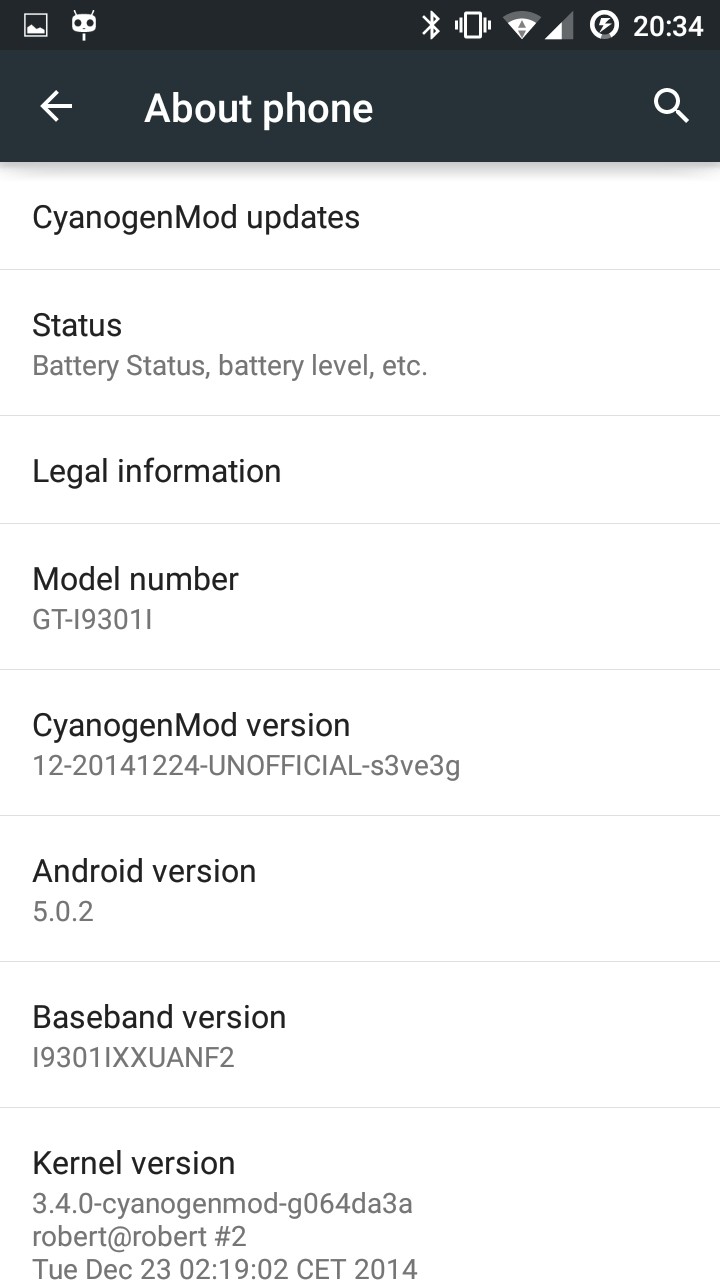The image size is (720, 1280).
Task: Open the Status row
Action: [x=360, y=343]
